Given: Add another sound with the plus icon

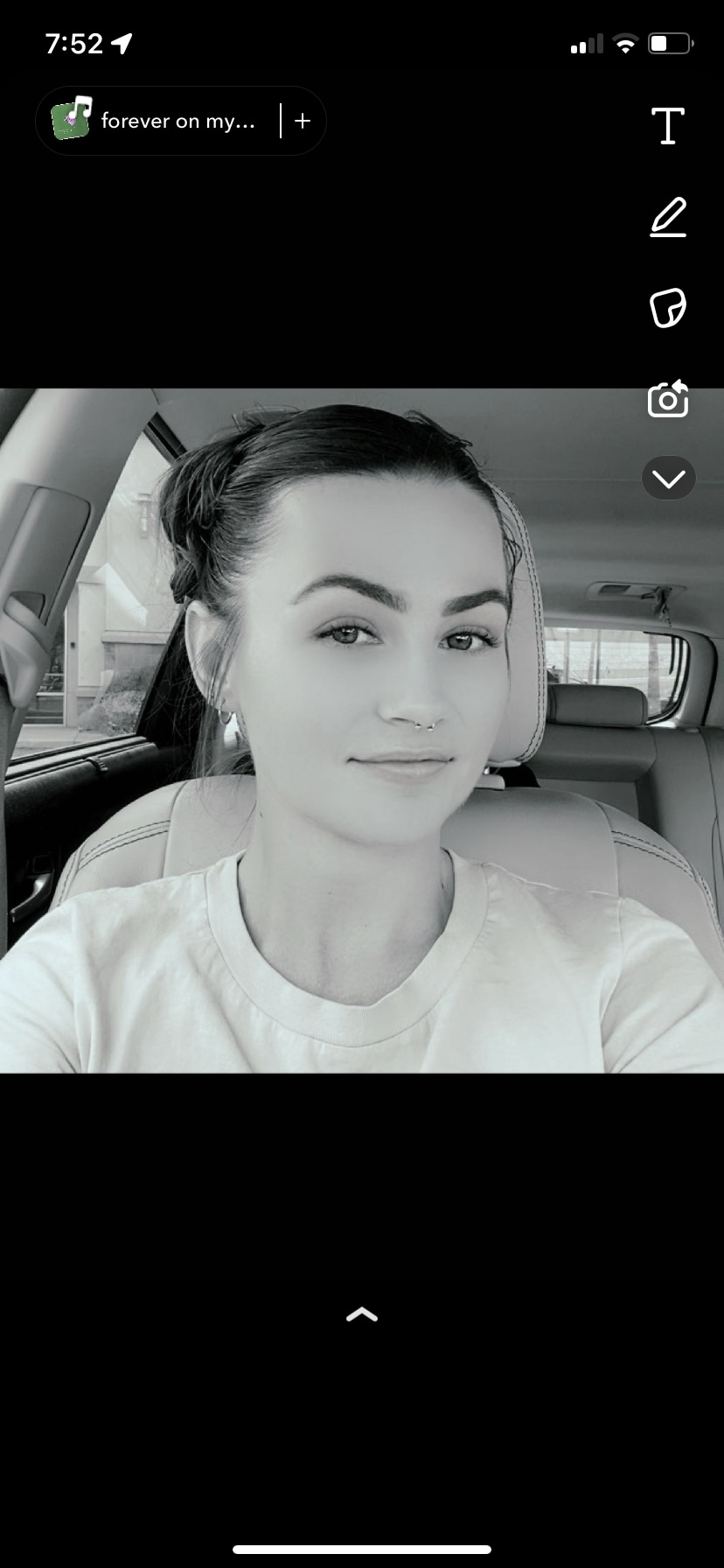Looking at the screenshot, I should [303, 121].
